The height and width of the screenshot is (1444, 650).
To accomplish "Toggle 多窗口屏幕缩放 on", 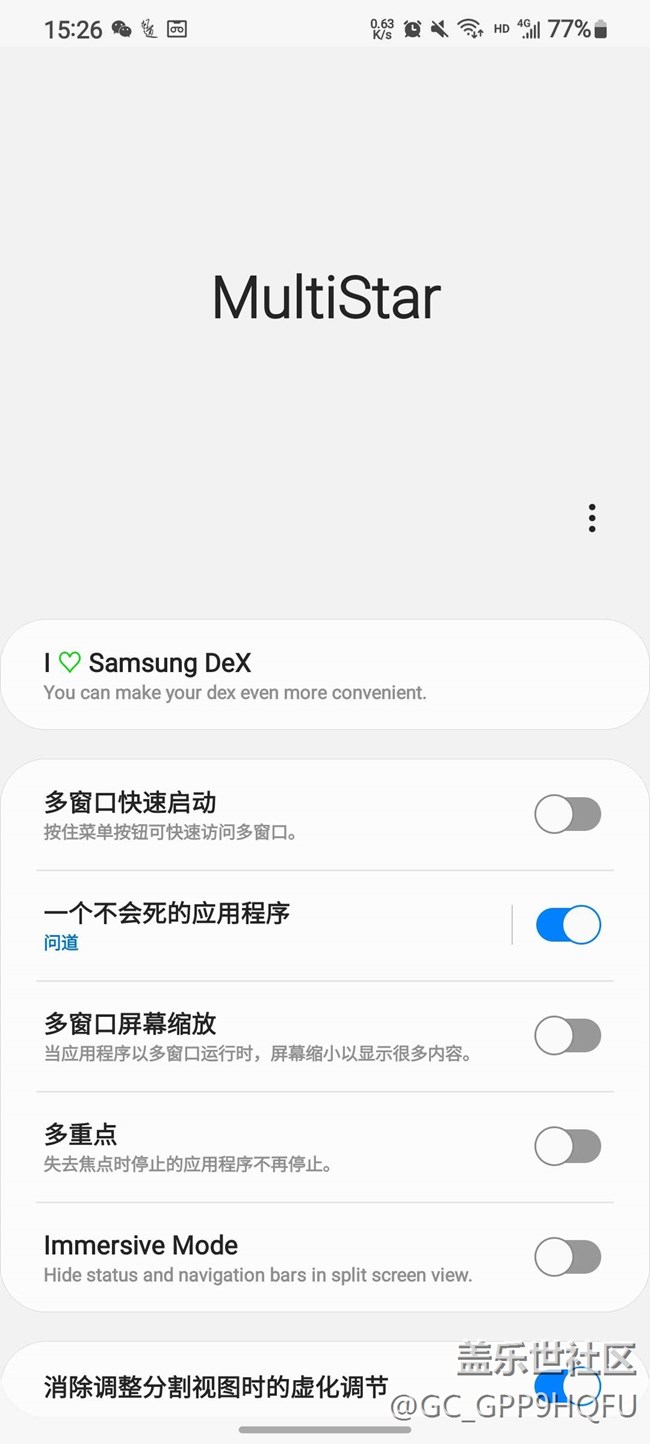I will tap(568, 1036).
